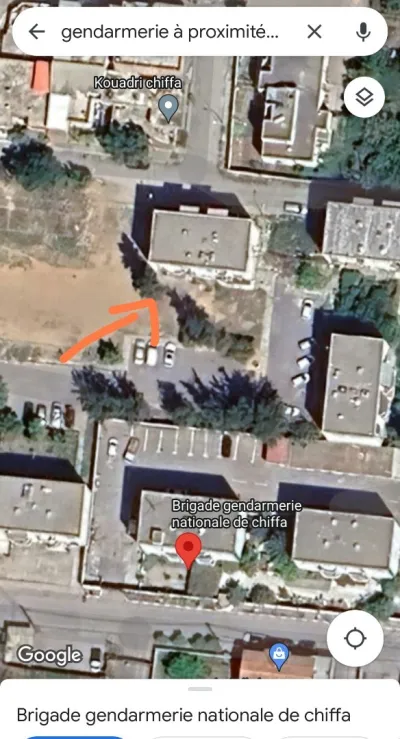Viewport: 400px width, 739px height.
Task: Go back using the search bar arrow
Action: tap(36, 32)
